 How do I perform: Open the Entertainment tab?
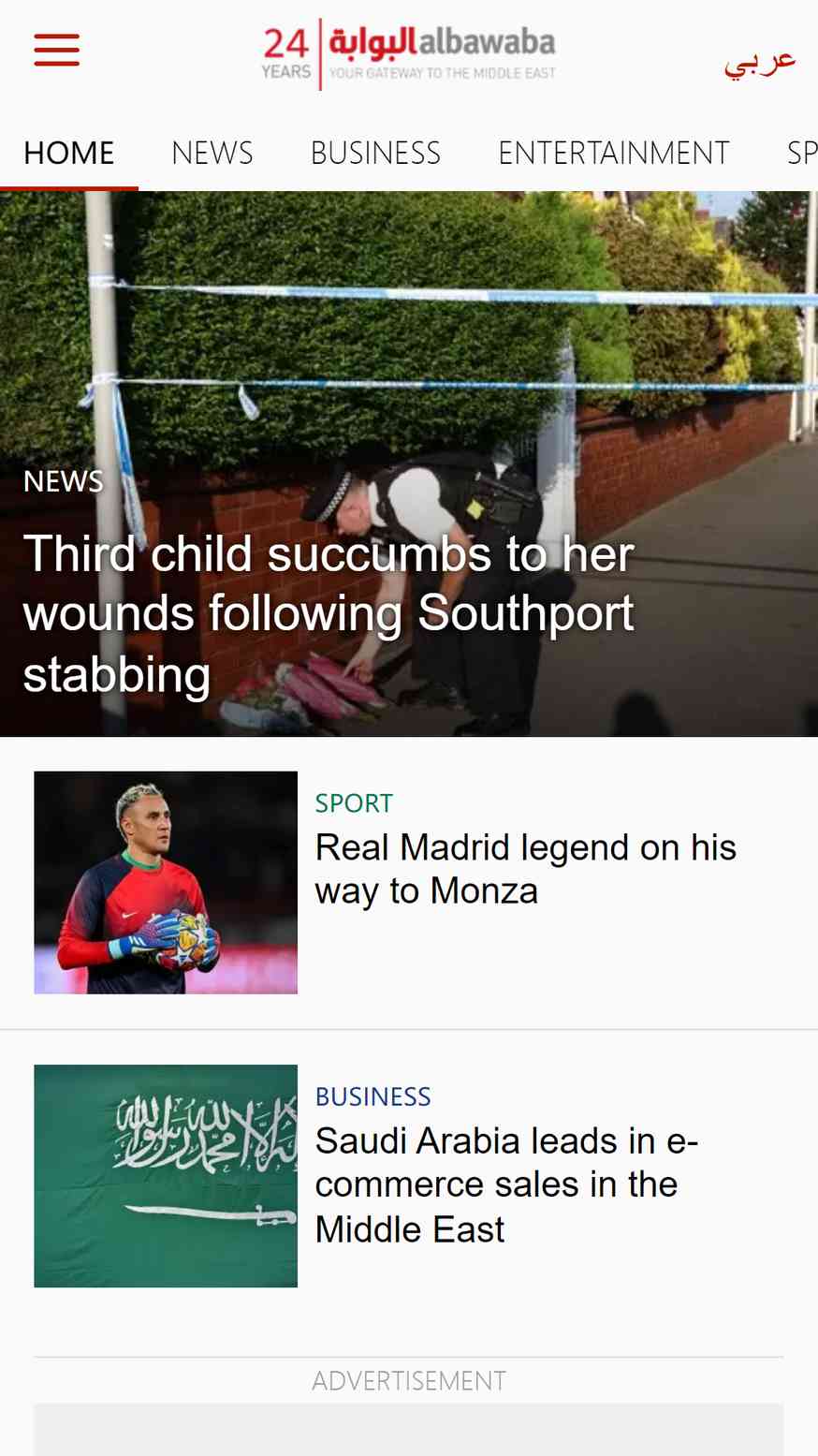pyautogui.click(x=613, y=153)
